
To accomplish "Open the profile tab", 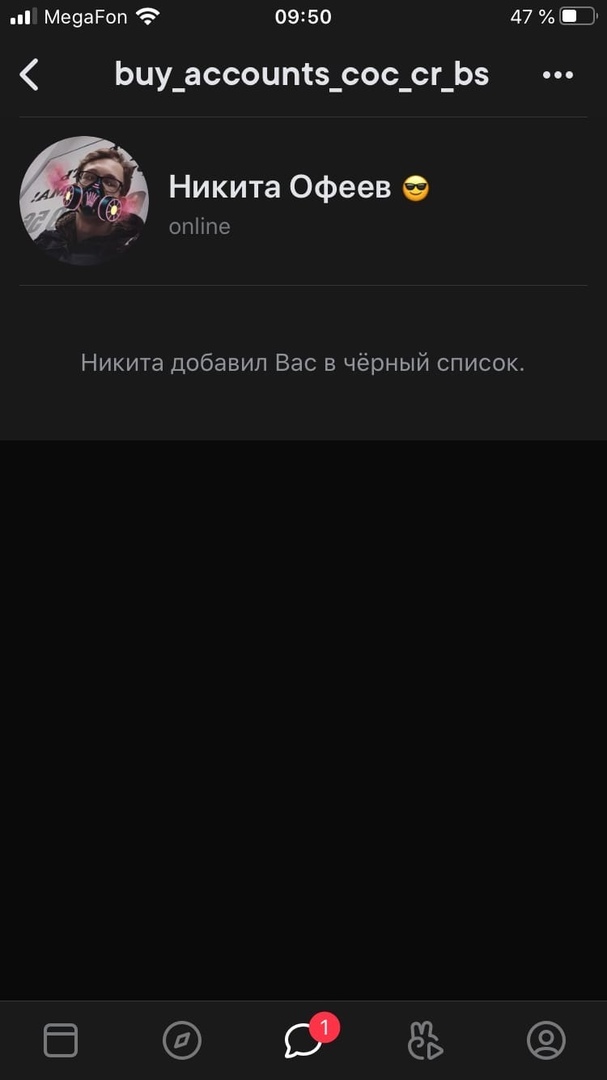I will pyautogui.click(x=546, y=1041).
